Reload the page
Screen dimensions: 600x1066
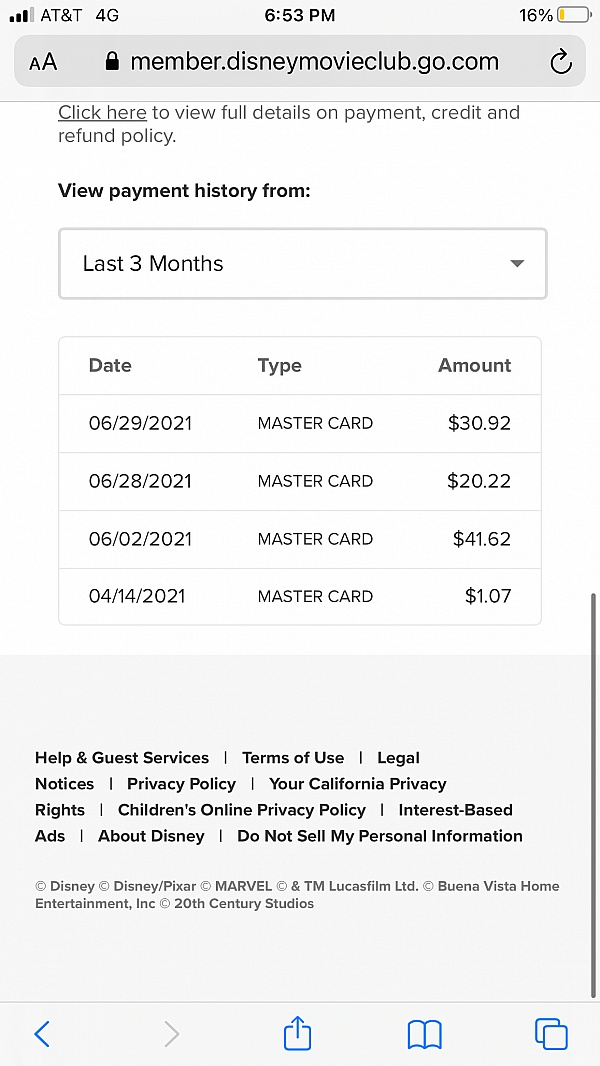tap(560, 63)
